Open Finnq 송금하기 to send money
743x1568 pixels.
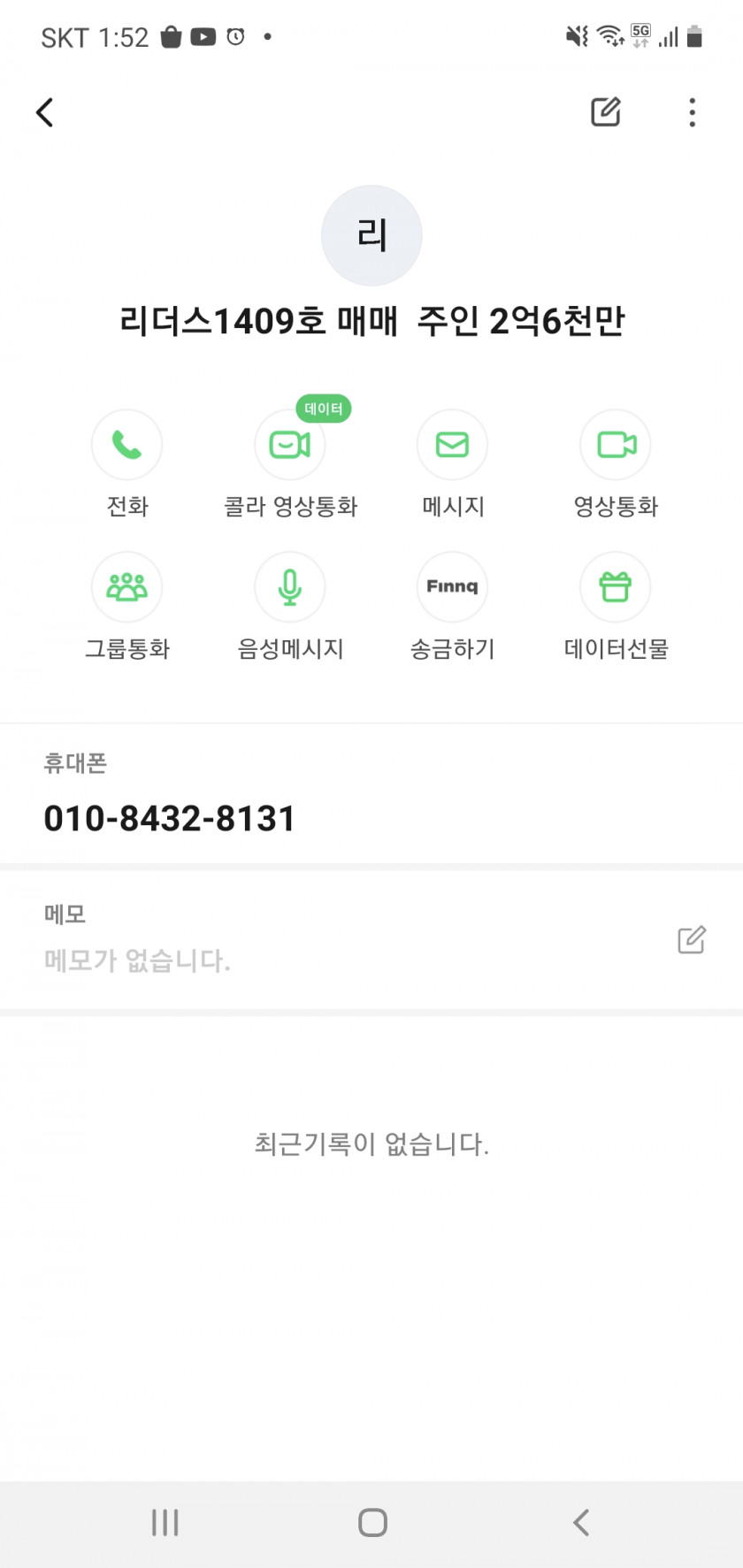(453, 587)
